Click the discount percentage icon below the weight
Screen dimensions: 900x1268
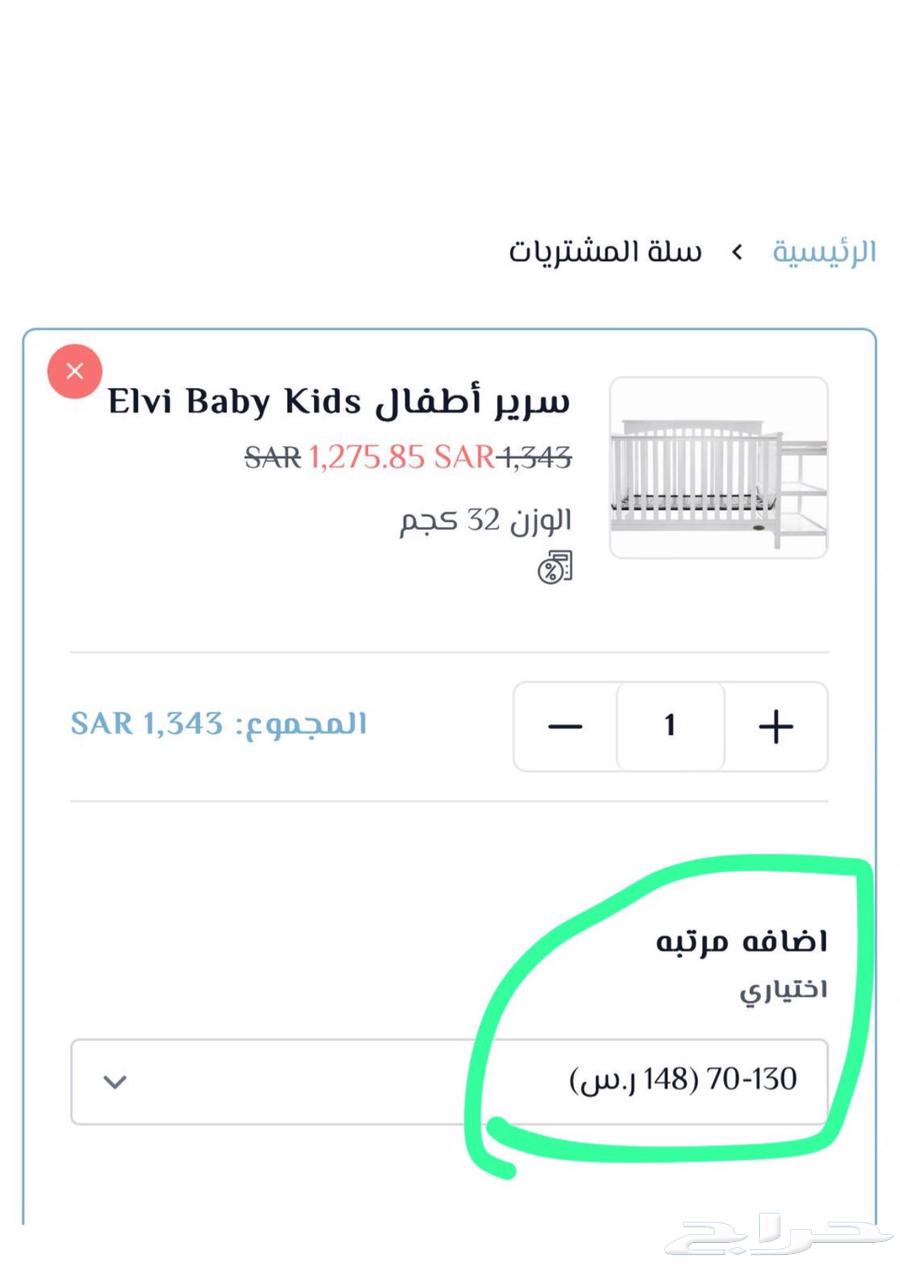[553, 568]
